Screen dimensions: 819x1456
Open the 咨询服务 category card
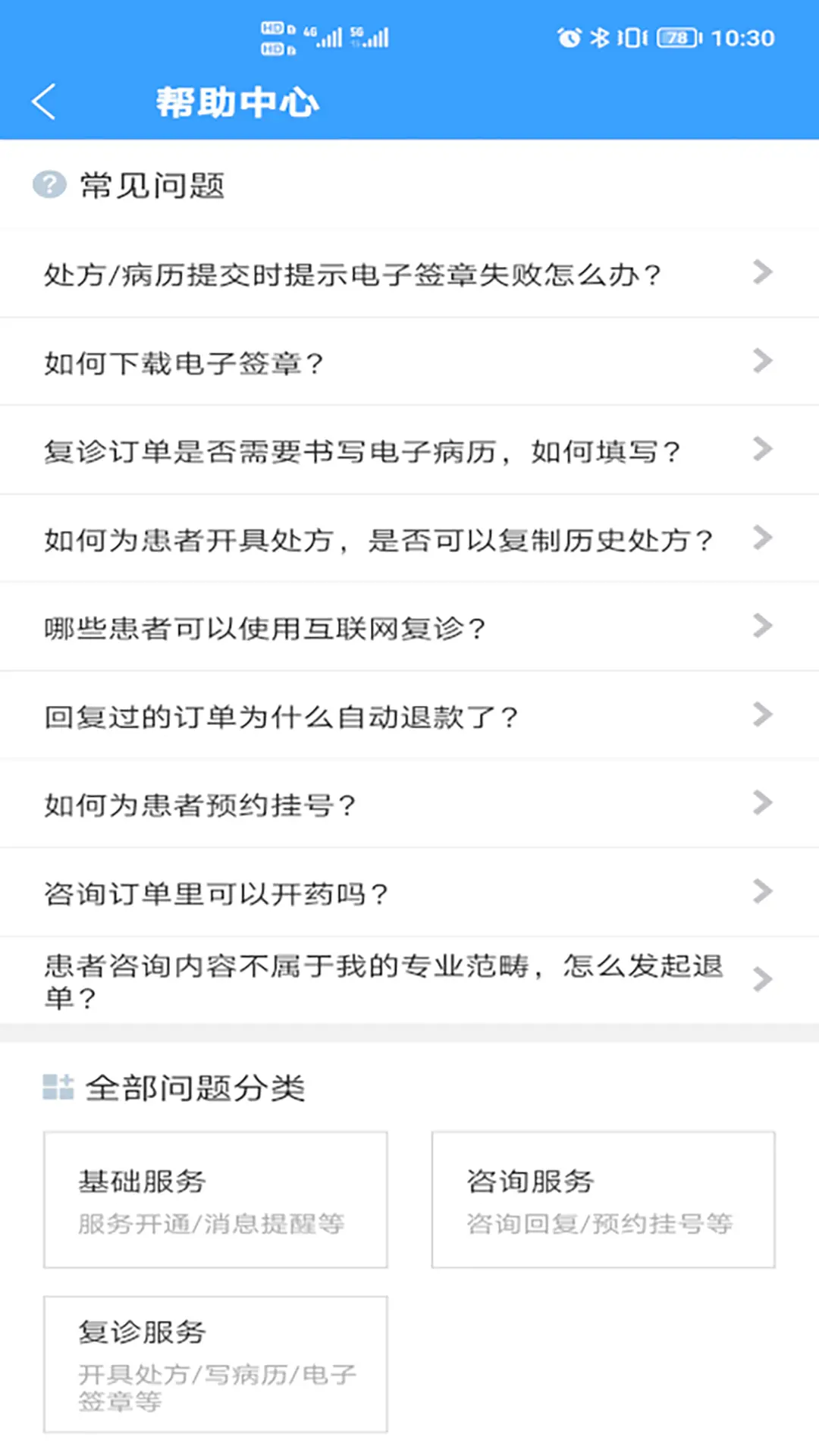coord(603,1199)
